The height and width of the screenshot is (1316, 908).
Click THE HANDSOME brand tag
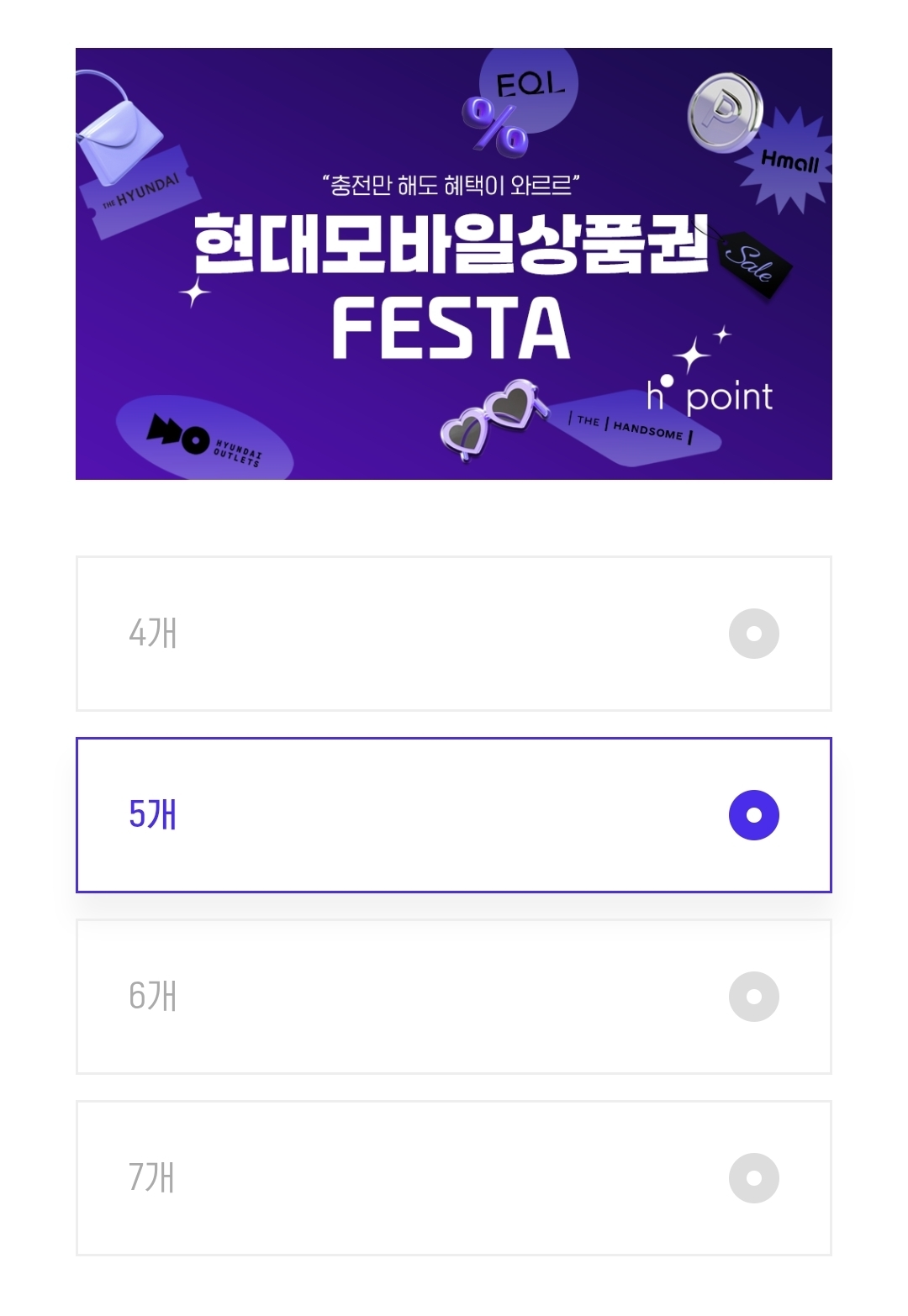(x=632, y=427)
